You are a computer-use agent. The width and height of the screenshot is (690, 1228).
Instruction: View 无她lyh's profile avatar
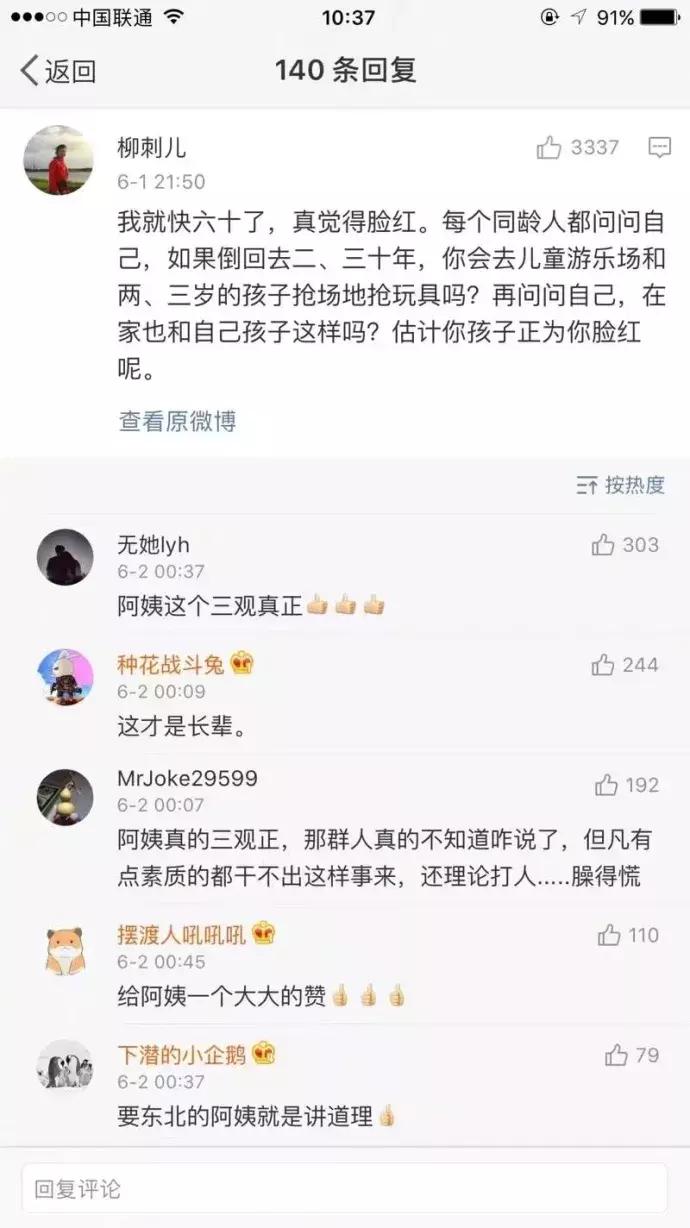coord(65,557)
